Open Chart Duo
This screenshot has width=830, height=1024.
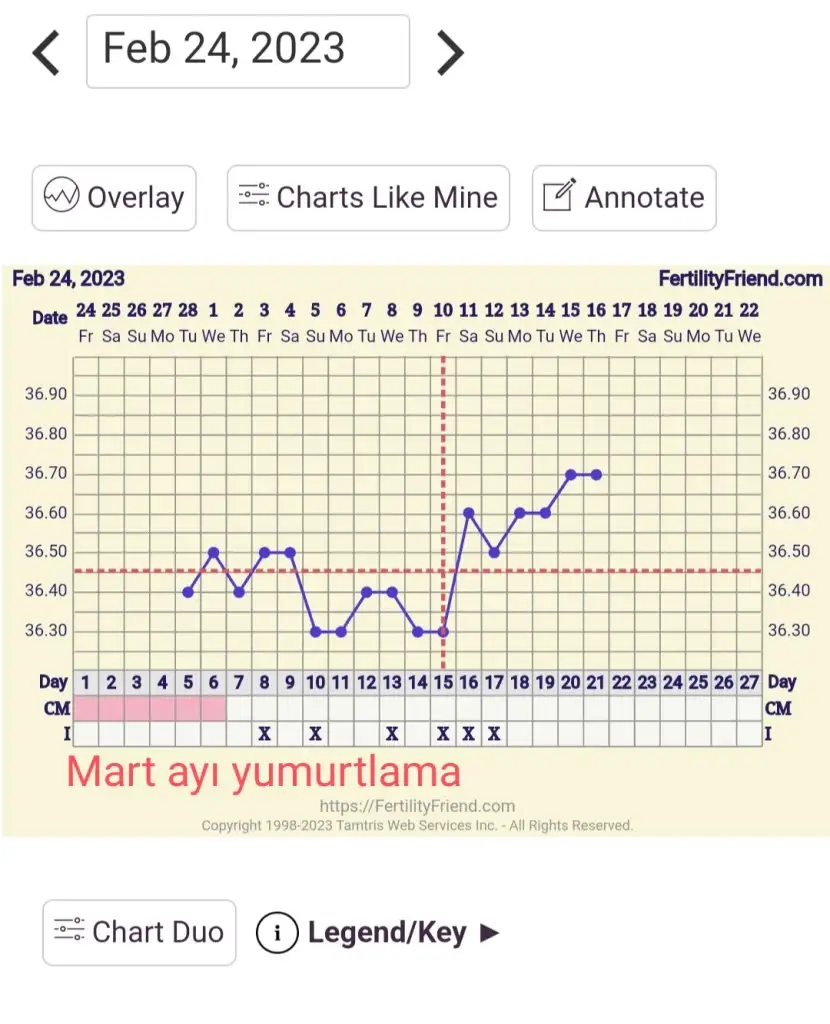coord(139,932)
